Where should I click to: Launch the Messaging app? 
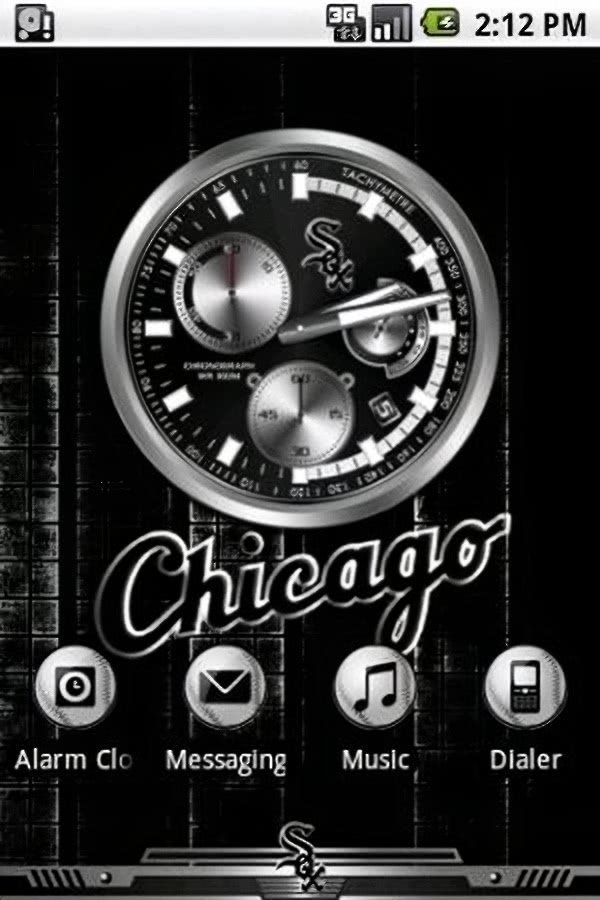(225, 688)
